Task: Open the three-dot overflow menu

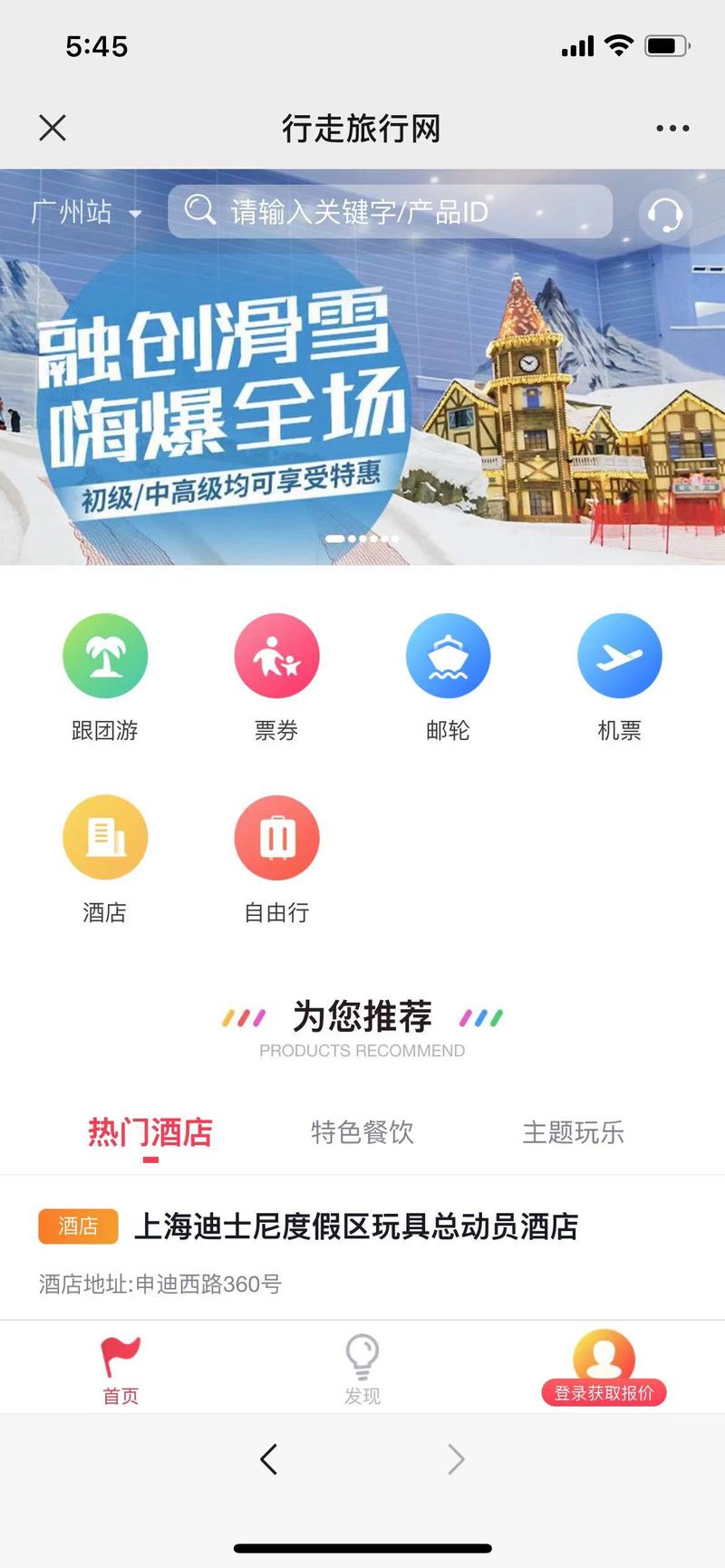Action: (x=672, y=129)
